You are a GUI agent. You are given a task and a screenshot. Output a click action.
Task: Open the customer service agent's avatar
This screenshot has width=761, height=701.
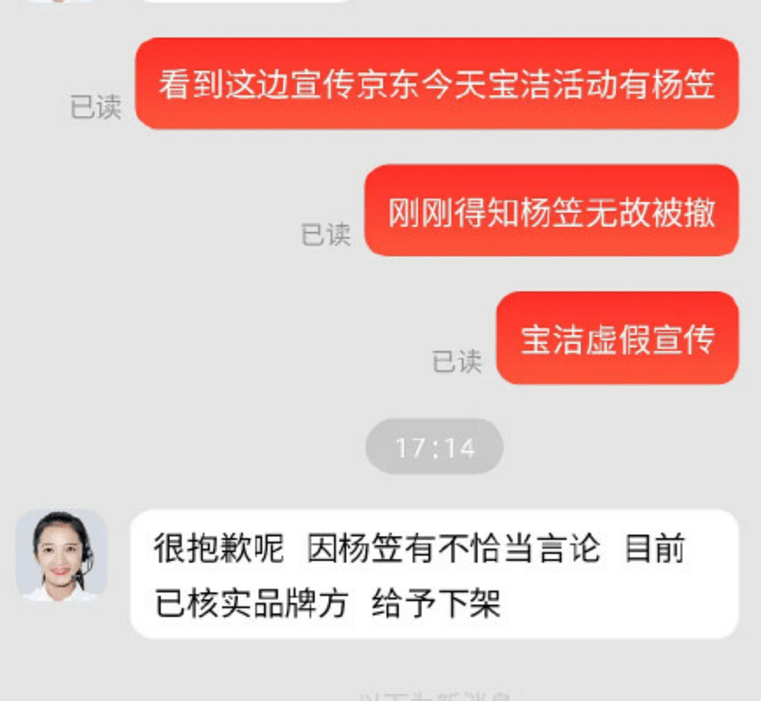[x=61, y=555]
